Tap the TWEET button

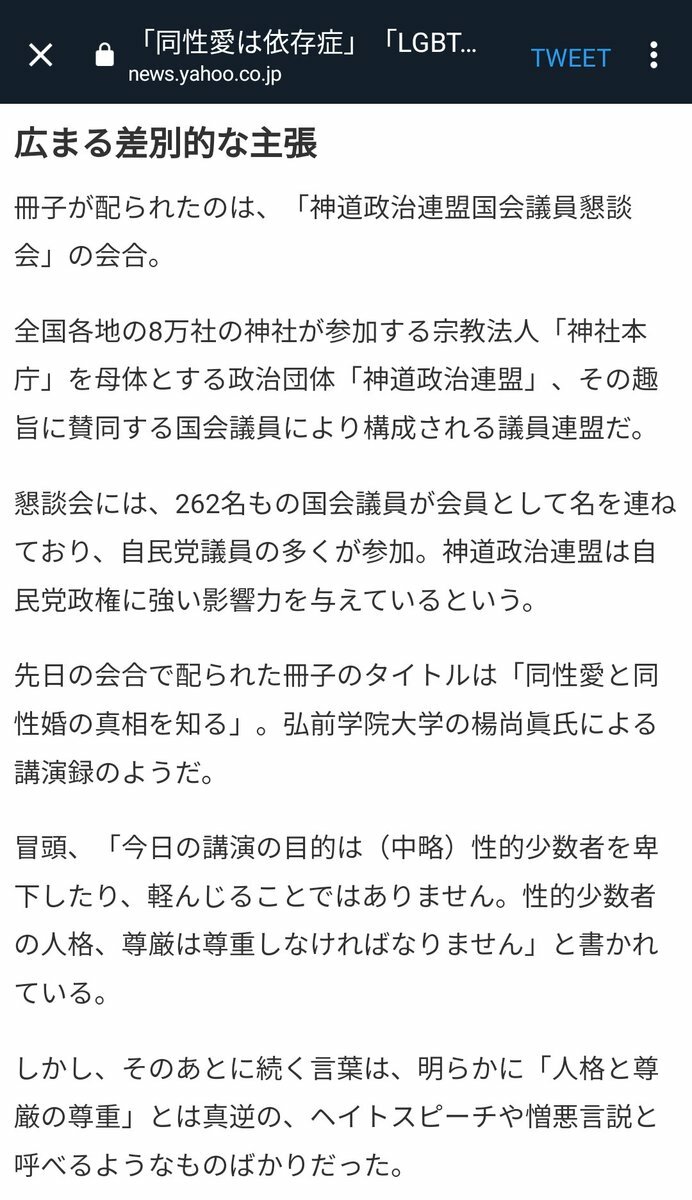click(570, 57)
